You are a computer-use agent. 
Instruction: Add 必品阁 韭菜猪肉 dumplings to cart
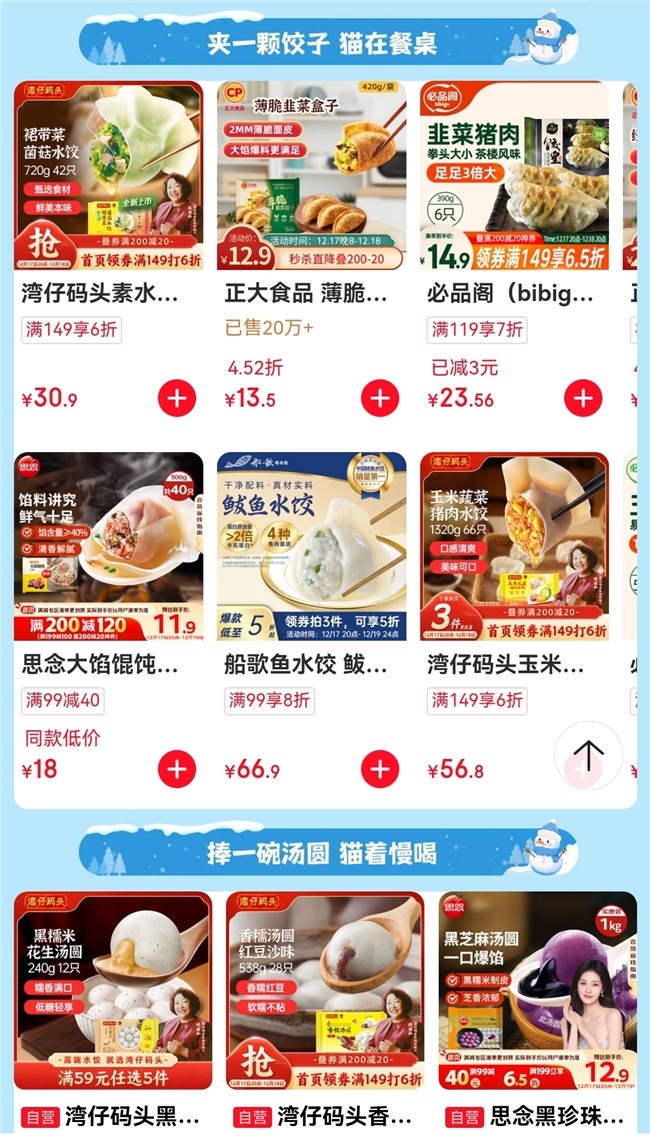point(583,398)
